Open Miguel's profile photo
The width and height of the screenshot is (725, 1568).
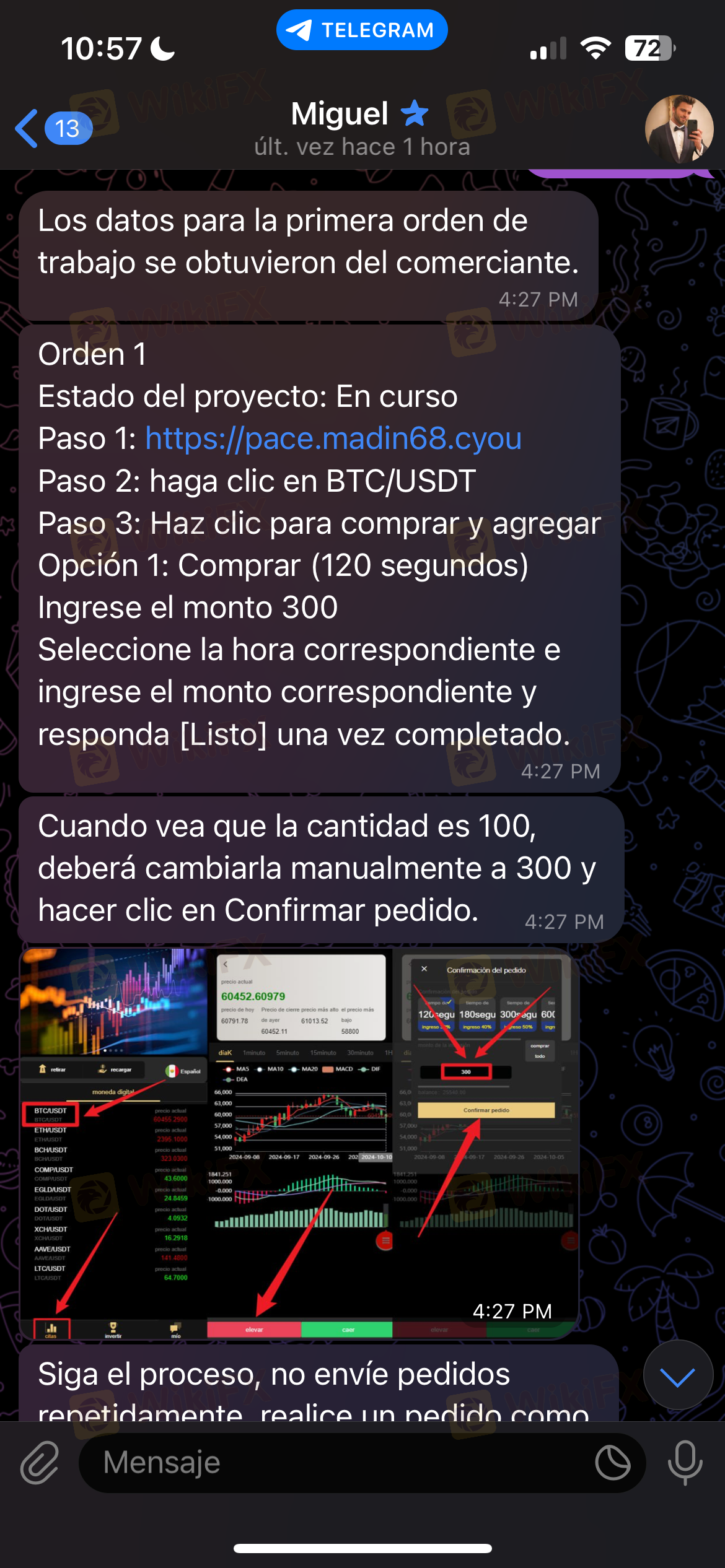click(679, 129)
